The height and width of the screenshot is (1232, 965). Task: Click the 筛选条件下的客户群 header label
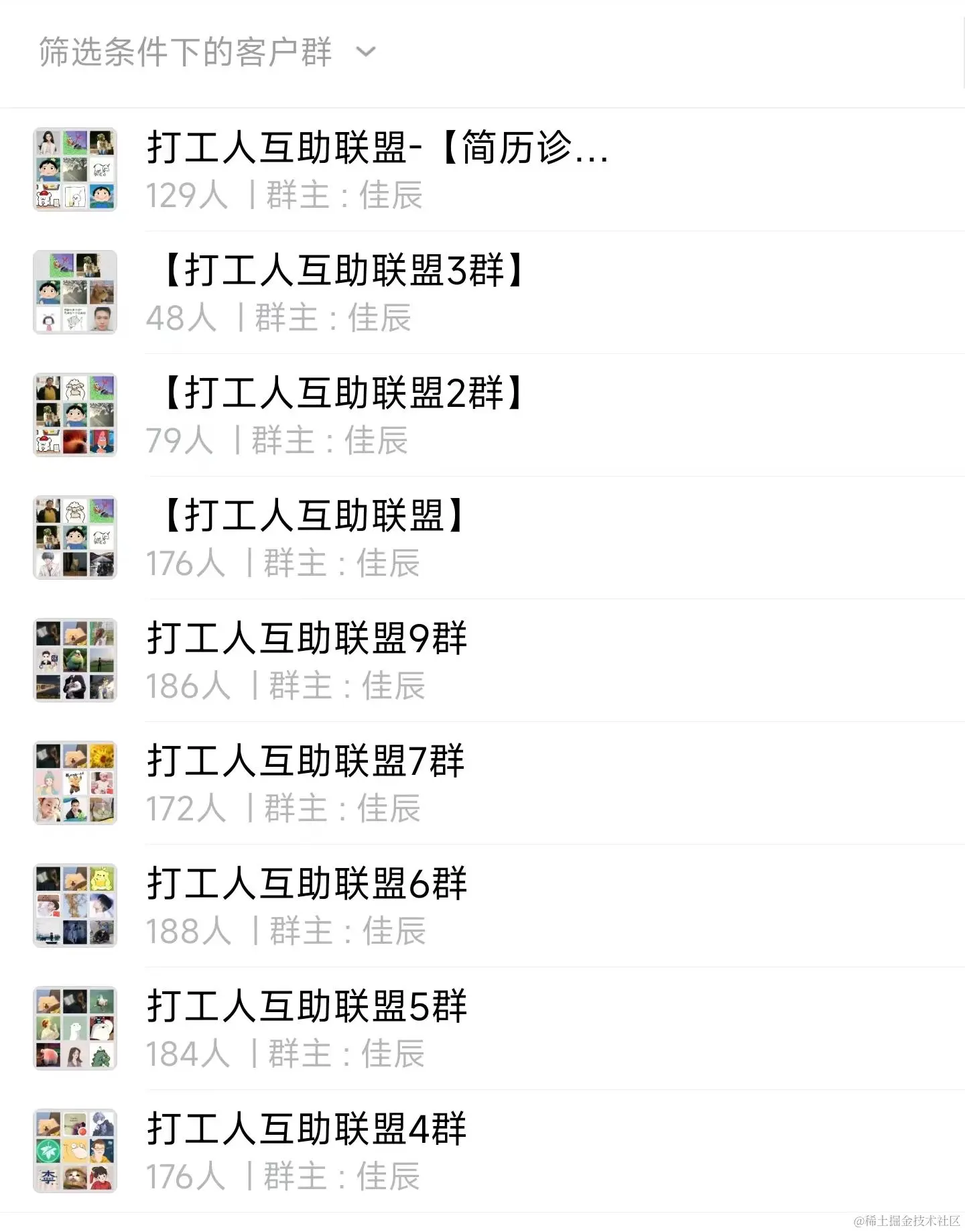tap(182, 50)
